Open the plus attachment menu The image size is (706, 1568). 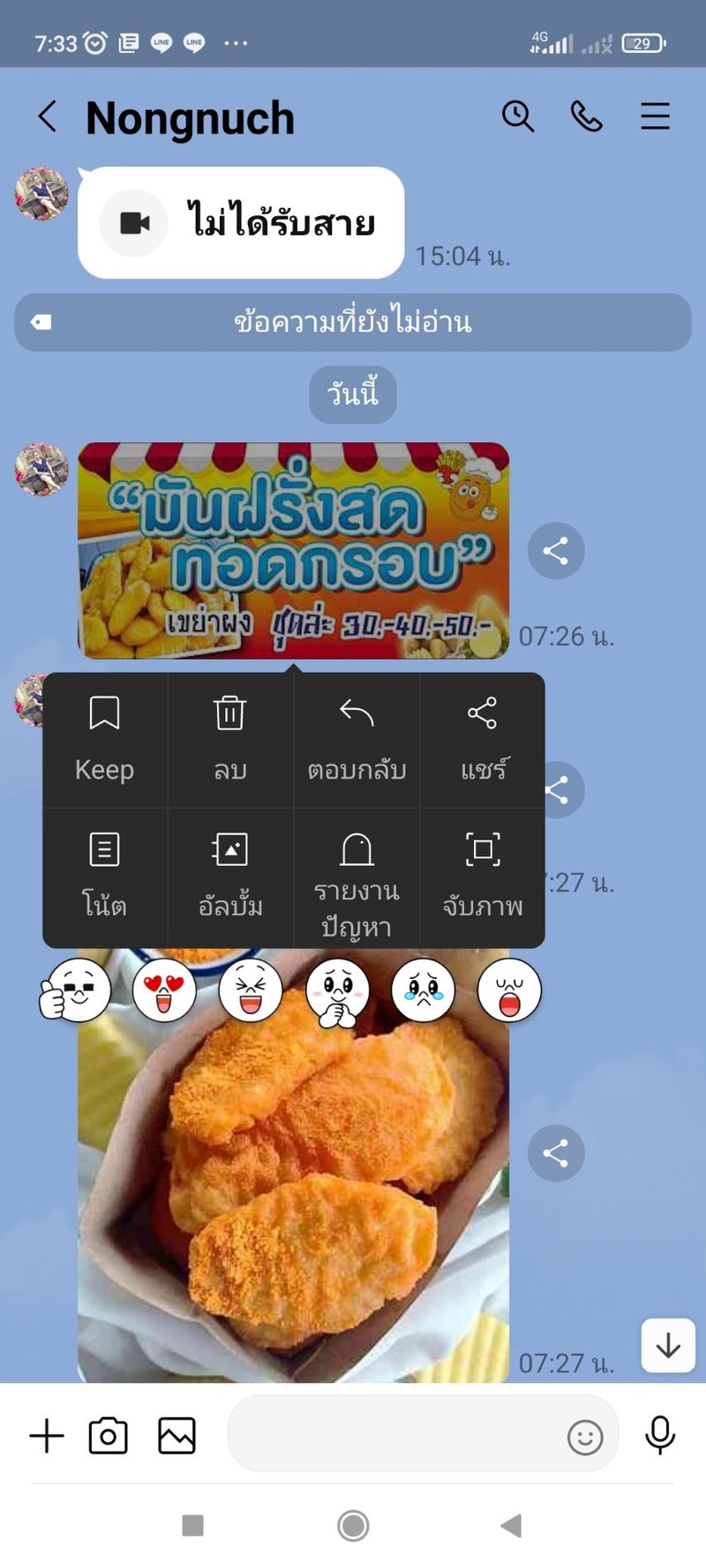[47, 1436]
